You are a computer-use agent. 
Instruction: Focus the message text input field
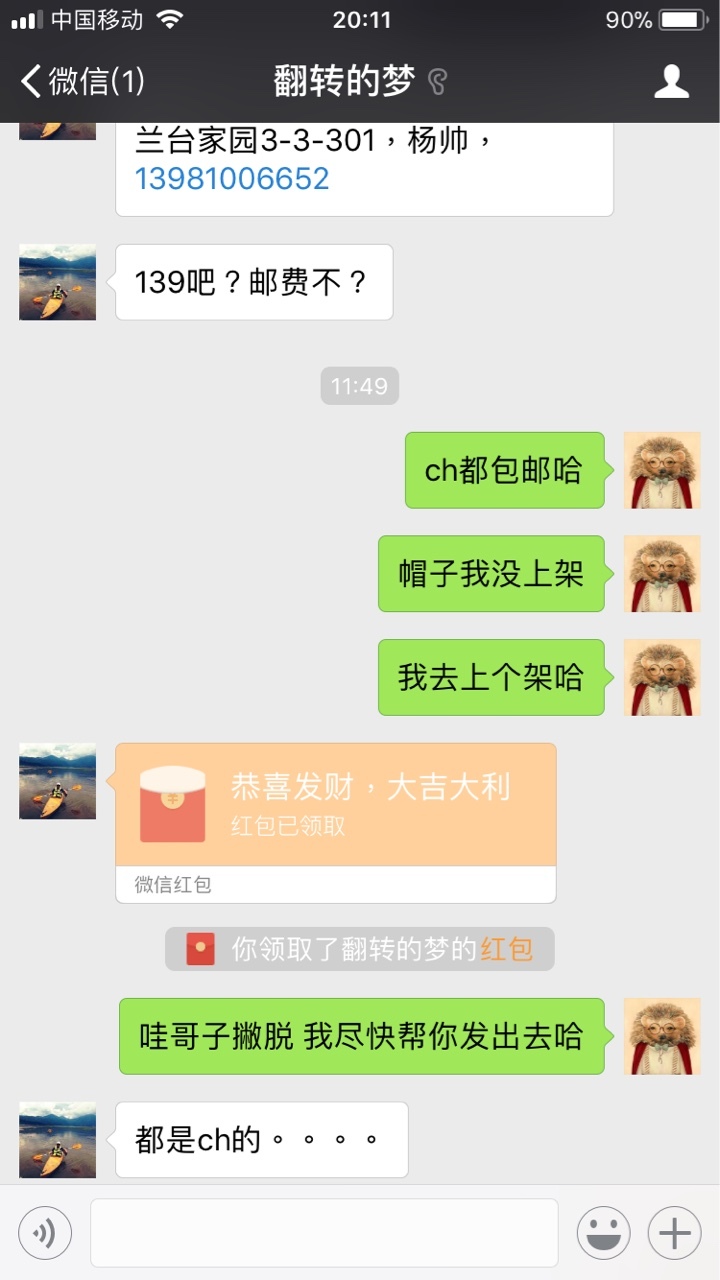pos(324,1233)
